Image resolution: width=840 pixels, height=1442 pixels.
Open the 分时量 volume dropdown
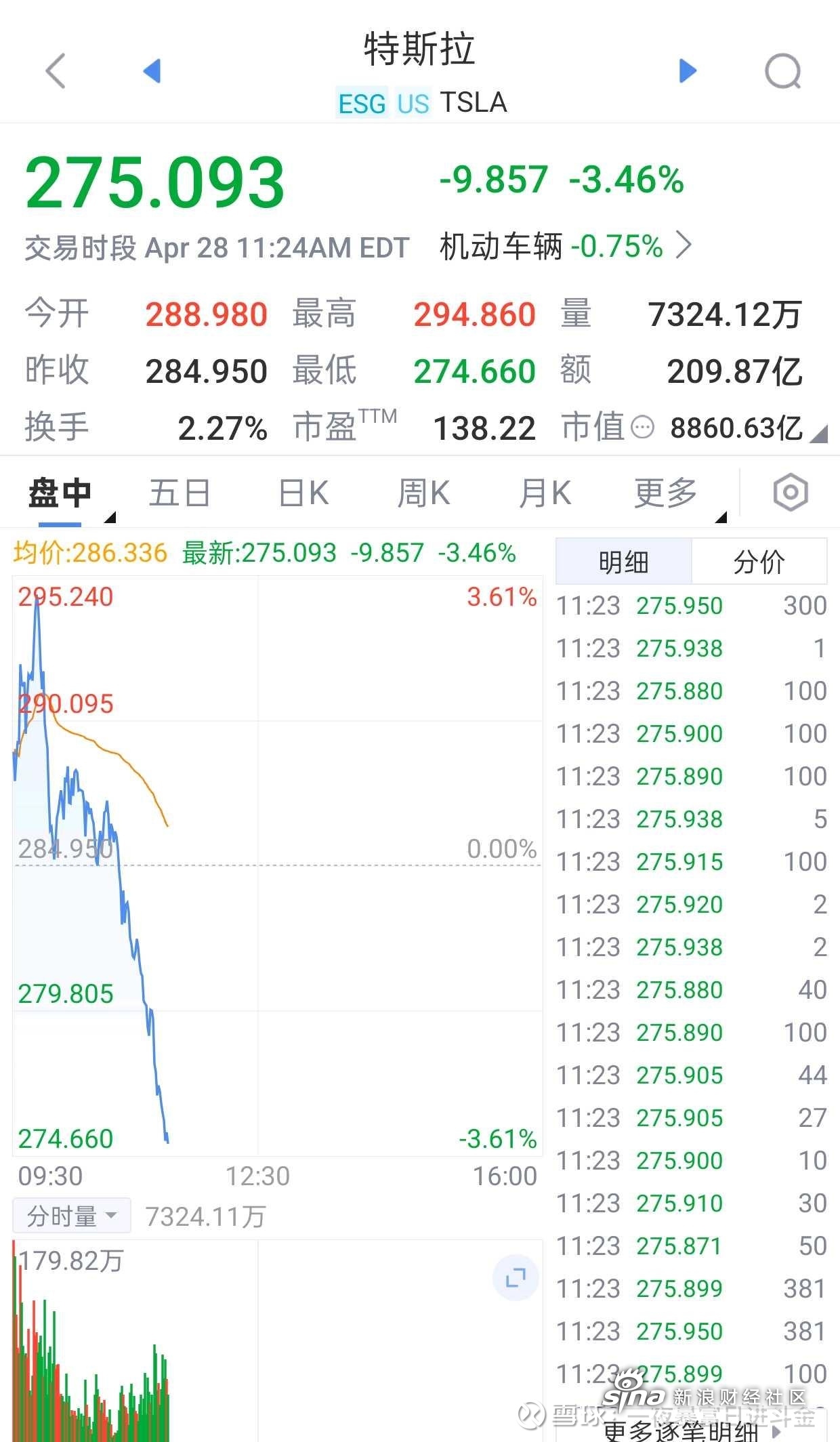71,1214
